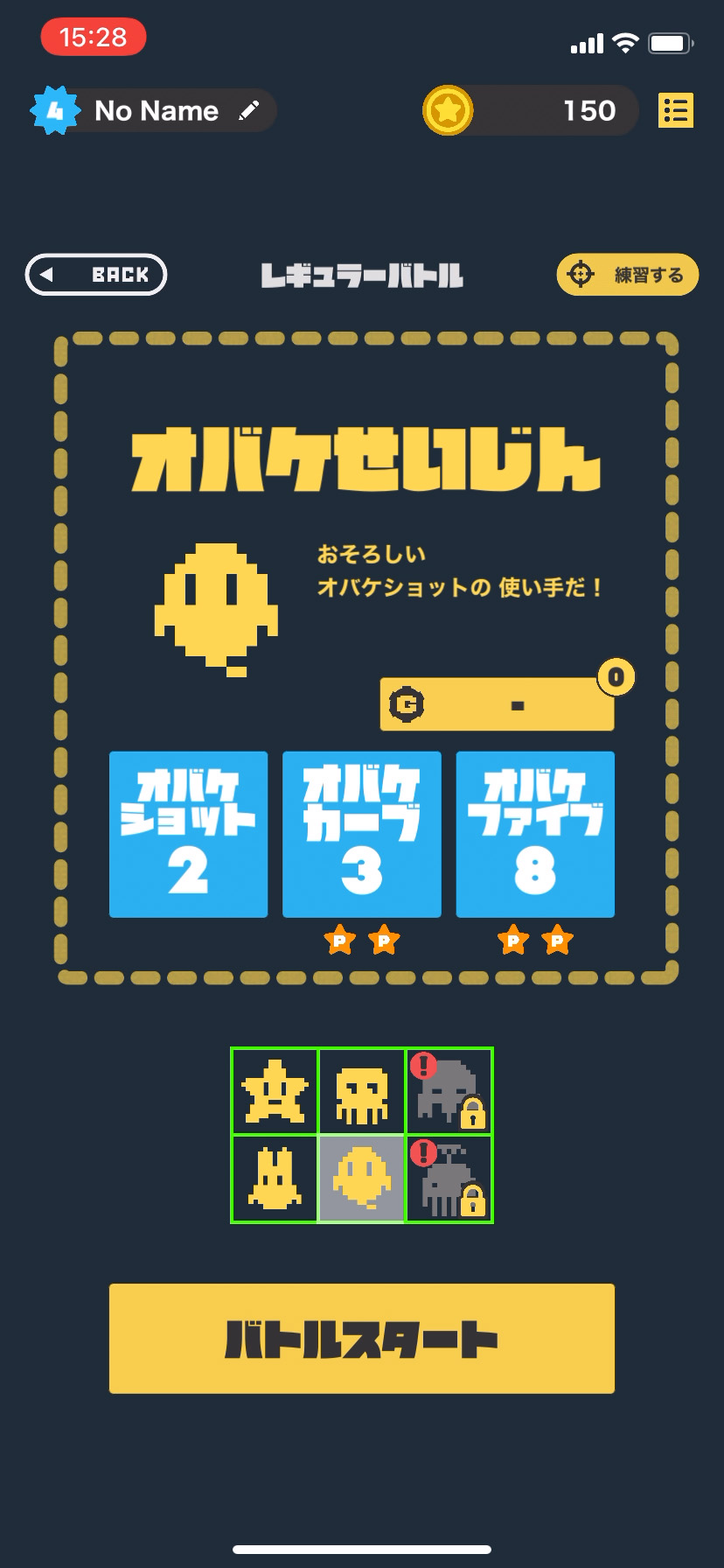Choose the skull character tile

pos(362,1091)
